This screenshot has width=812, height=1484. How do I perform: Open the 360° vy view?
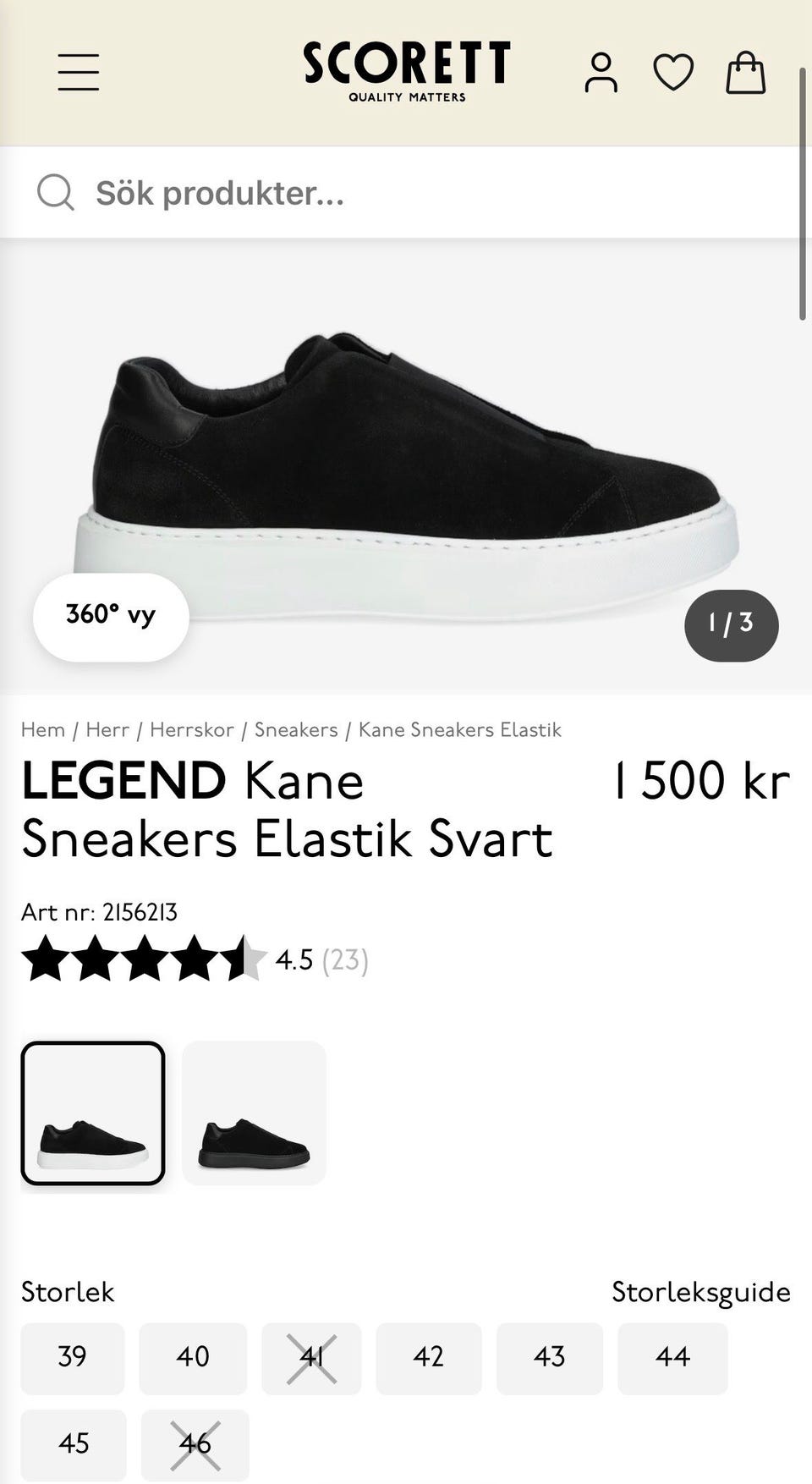(111, 617)
